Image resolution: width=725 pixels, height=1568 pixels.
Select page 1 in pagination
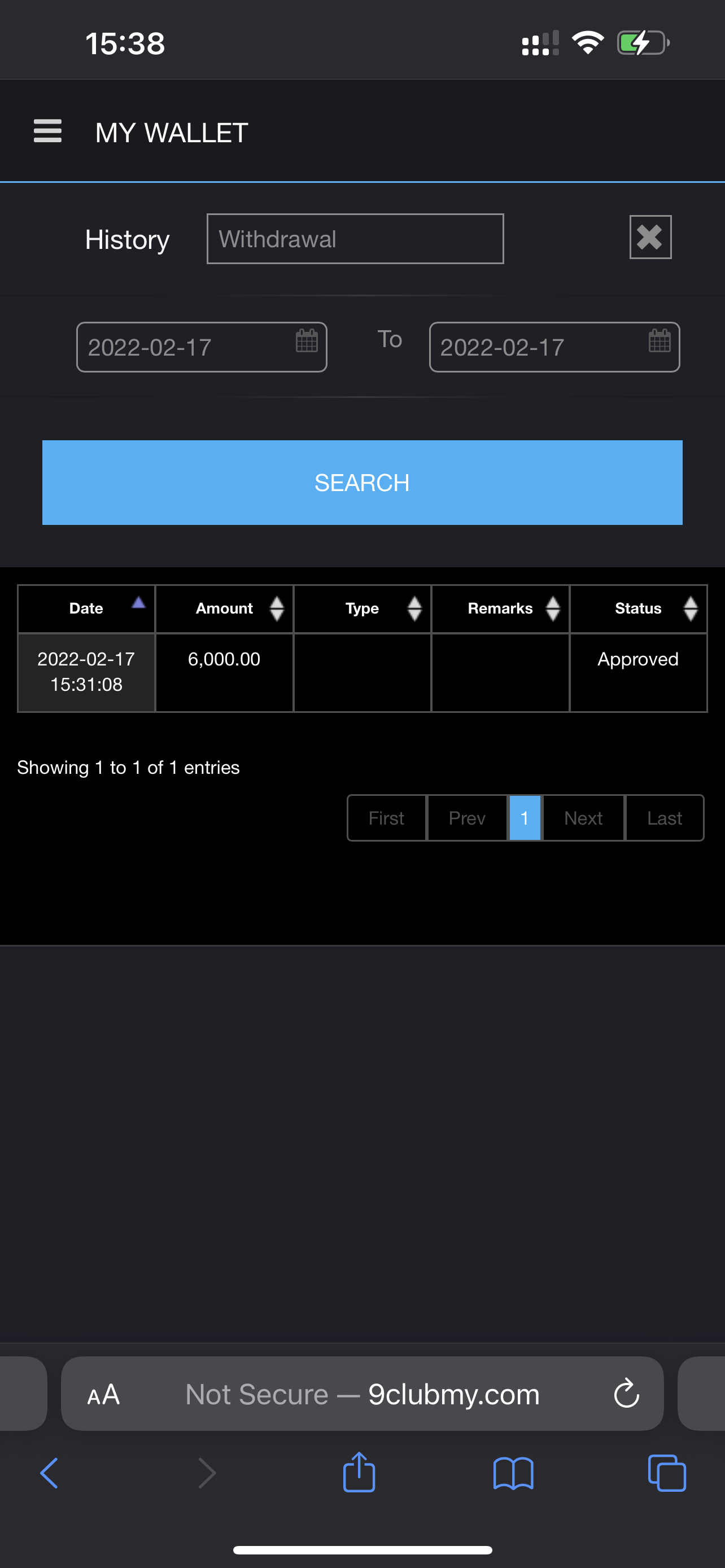click(524, 817)
